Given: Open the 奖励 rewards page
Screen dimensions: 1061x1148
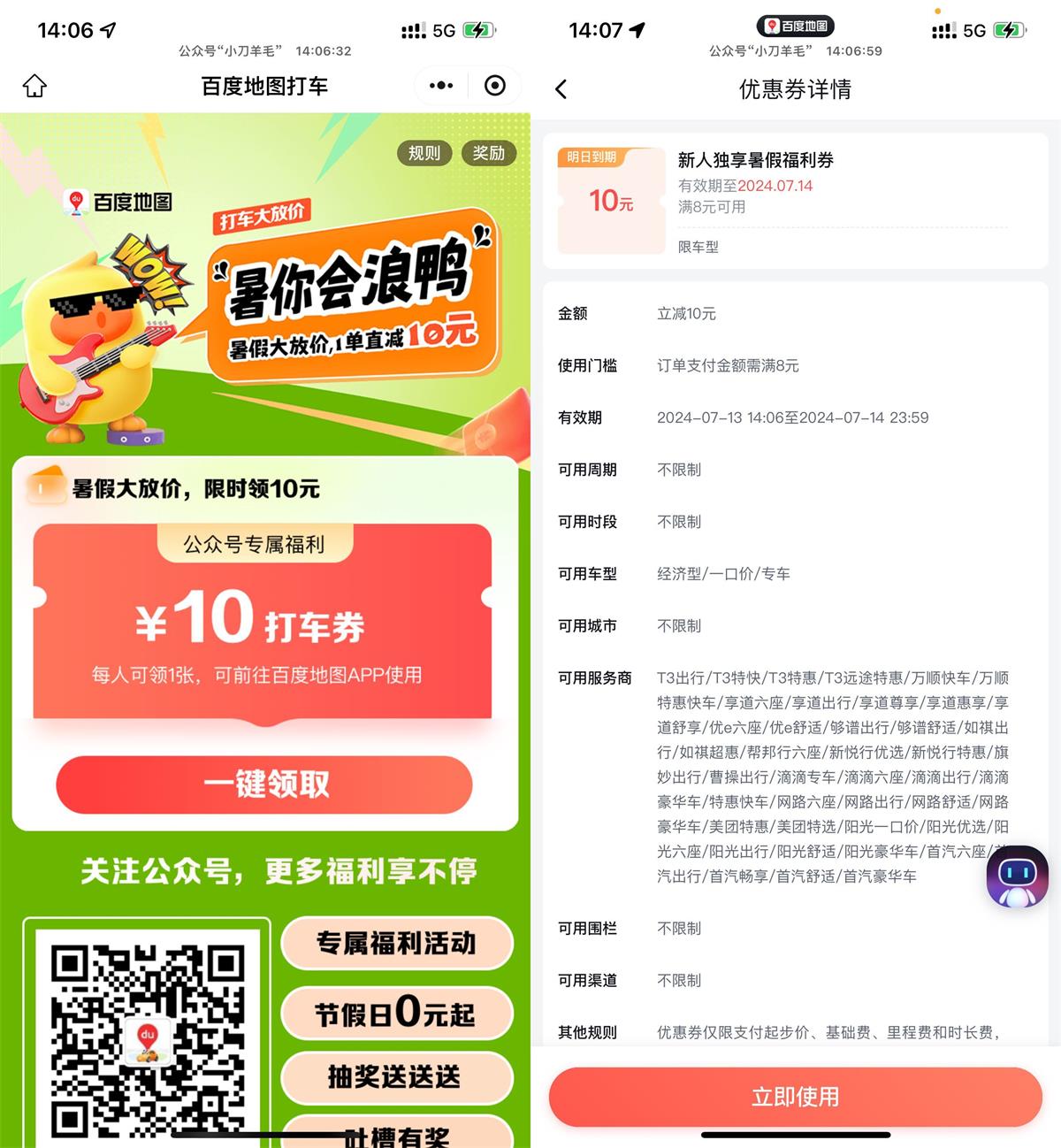Looking at the screenshot, I should point(489,152).
